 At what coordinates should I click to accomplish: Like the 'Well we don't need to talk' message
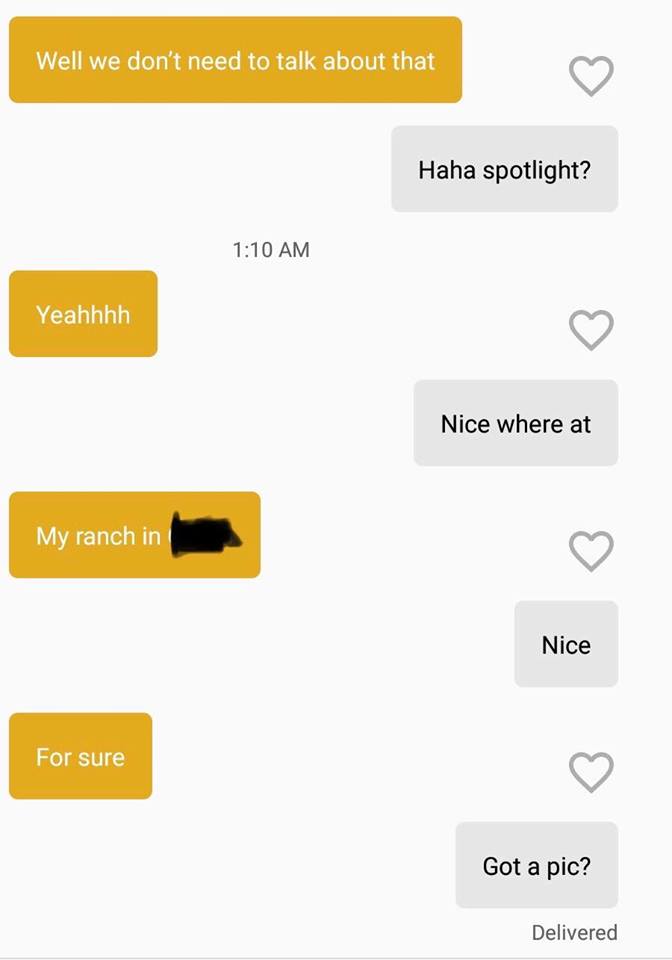tap(590, 75)
